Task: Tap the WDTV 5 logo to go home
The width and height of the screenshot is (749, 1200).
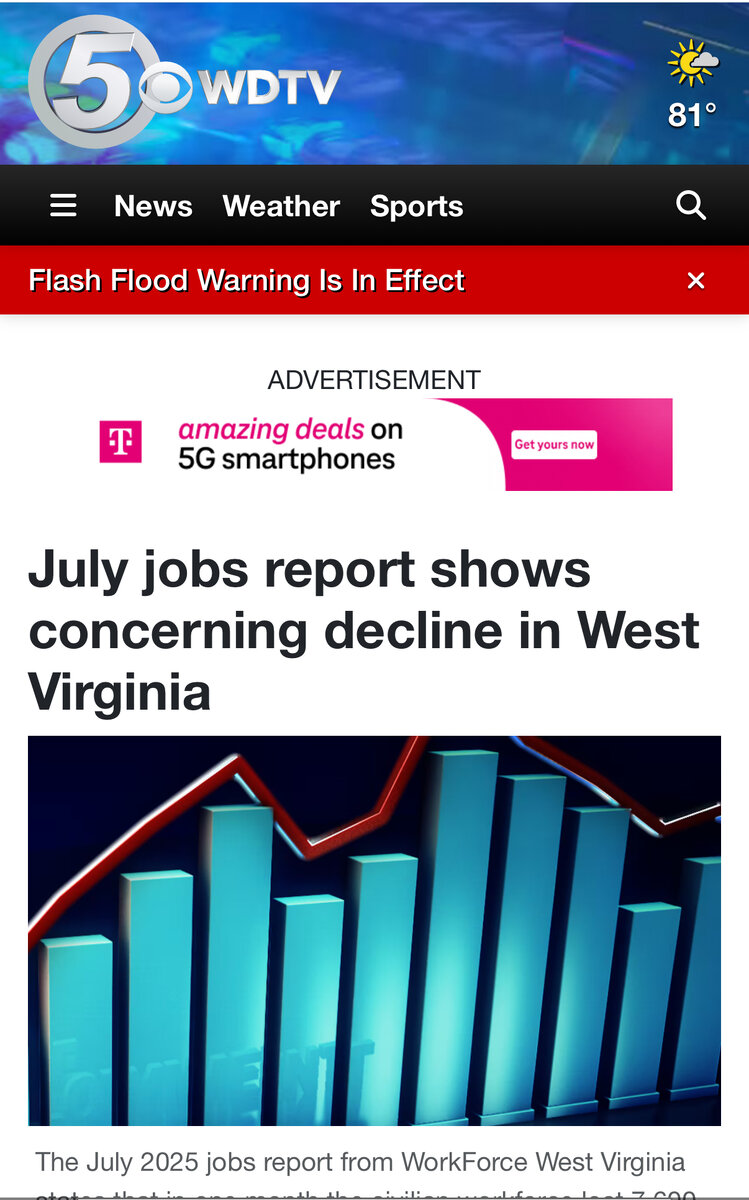Action: [x=185, y=84]
